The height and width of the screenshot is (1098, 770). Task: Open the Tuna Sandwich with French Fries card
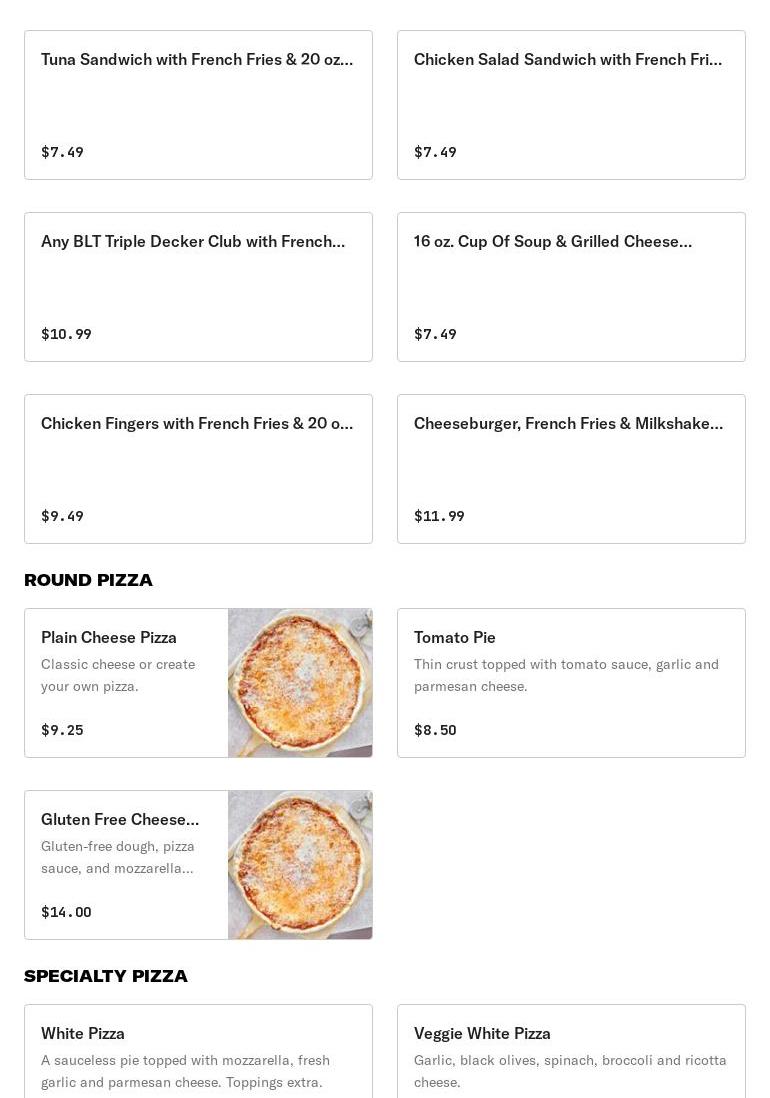[198, 105]
